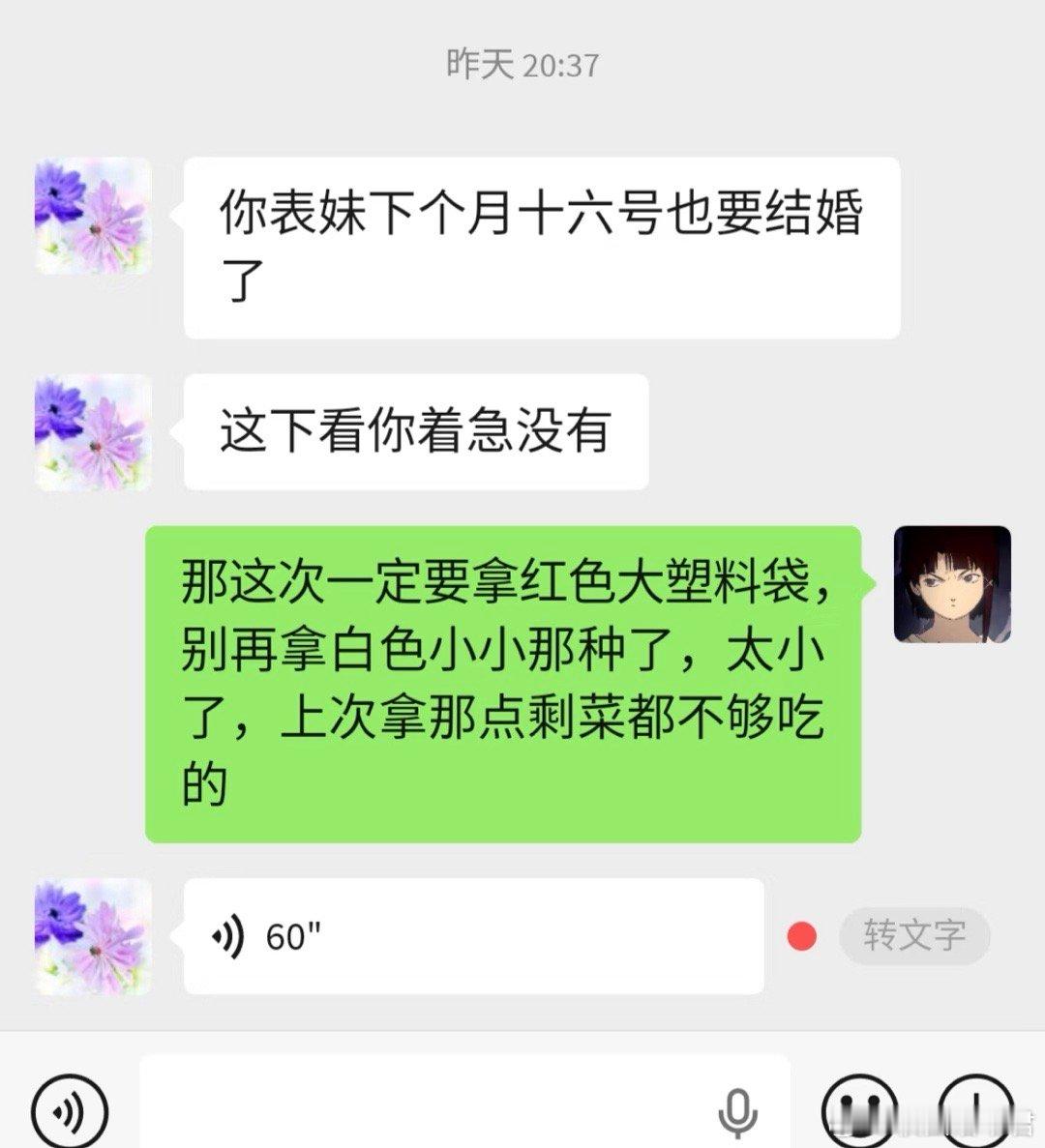Tap the timestamp 昨天 20:37
Screen dimensions: 1045x1148
(522, 65)
